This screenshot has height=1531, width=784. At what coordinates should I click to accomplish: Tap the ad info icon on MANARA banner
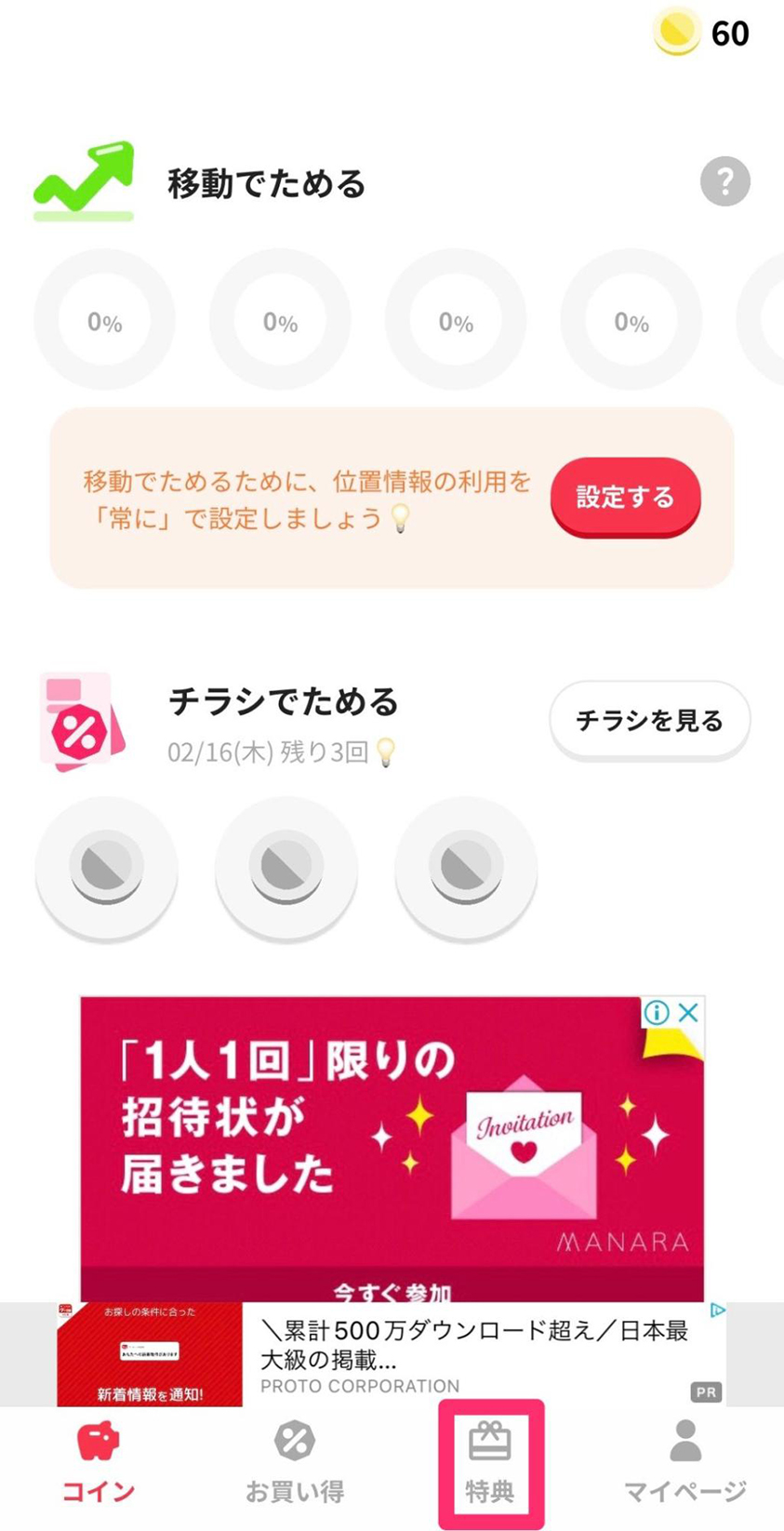[657, 1013]
